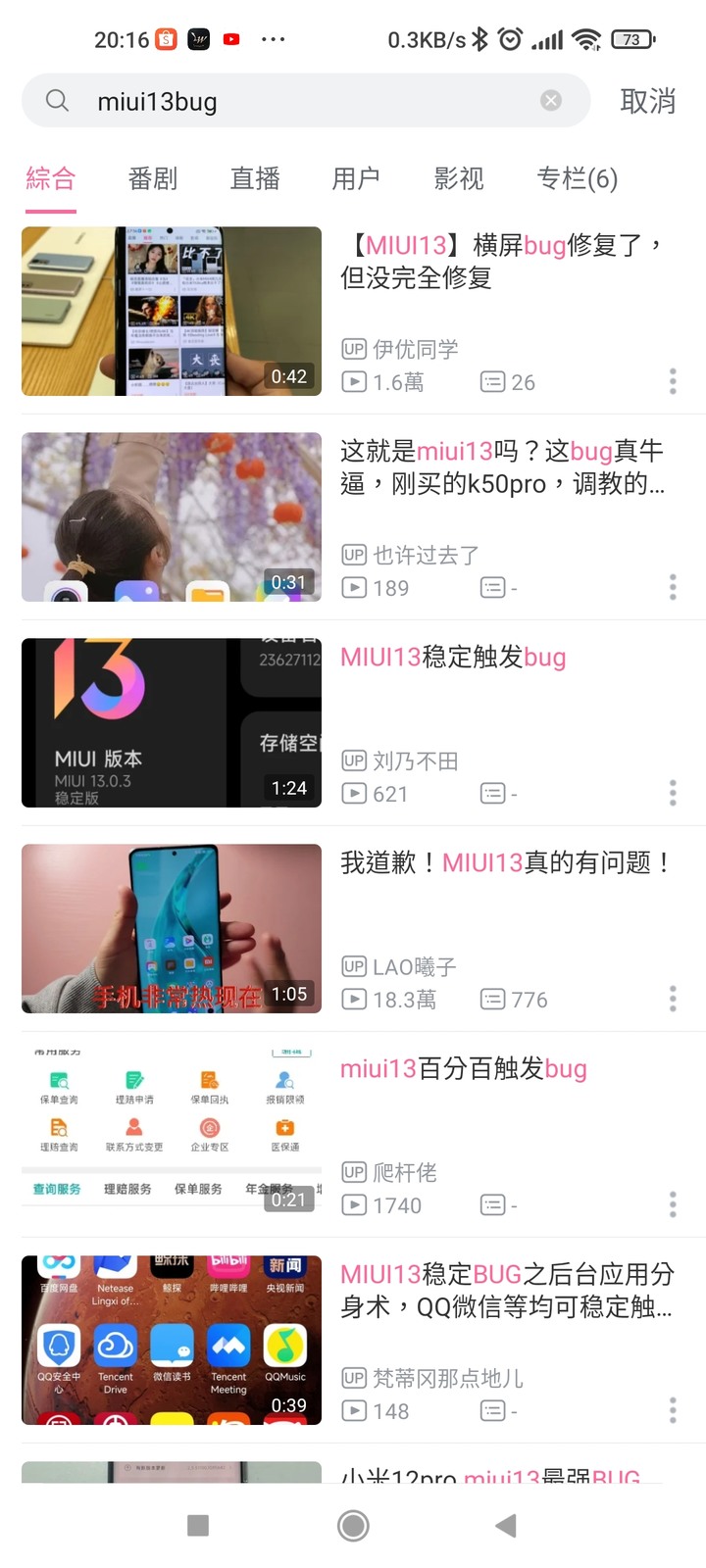Open more options for 刘乃不田's video
706x1568 pixels.
point(673,793)
